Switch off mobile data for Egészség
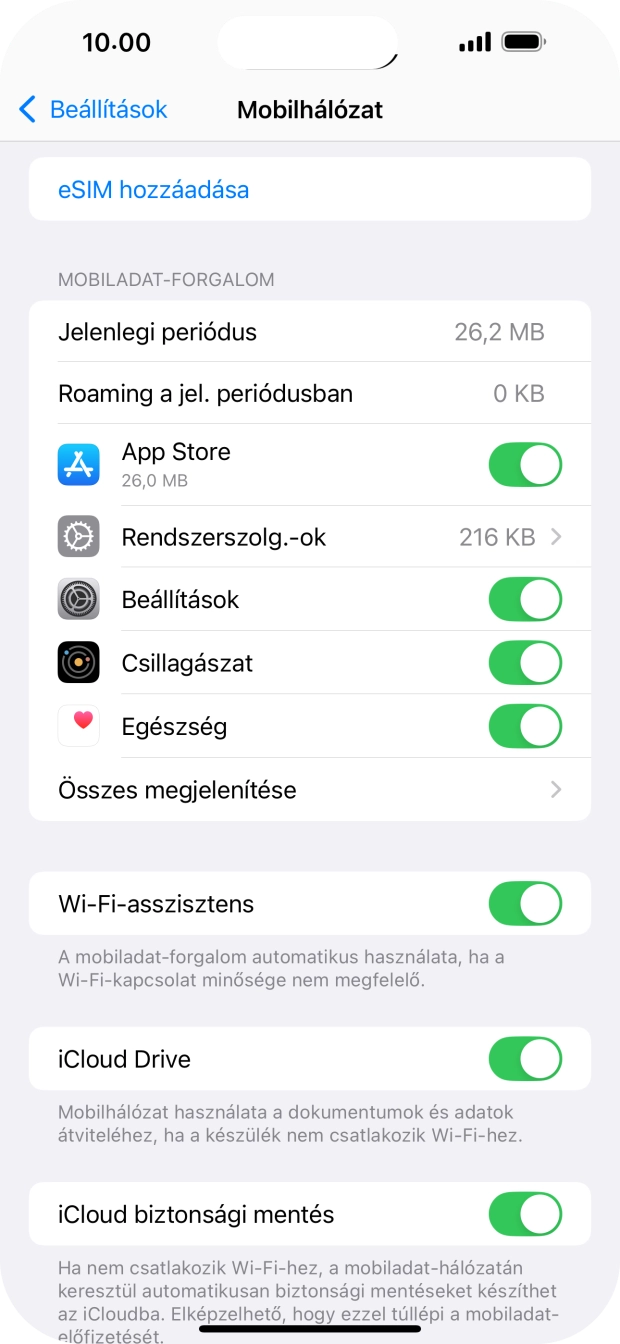 coord(524,726)
